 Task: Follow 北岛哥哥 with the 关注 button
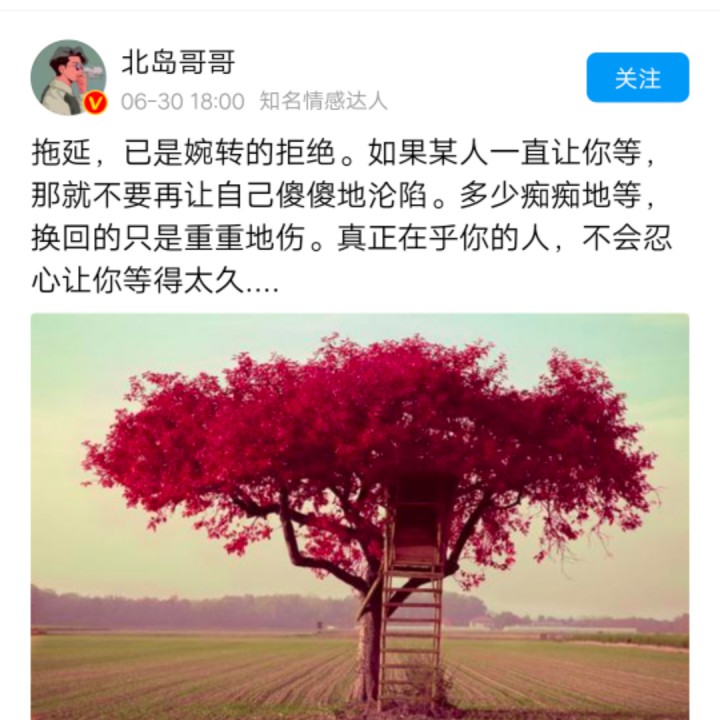(x=637, y=77)
